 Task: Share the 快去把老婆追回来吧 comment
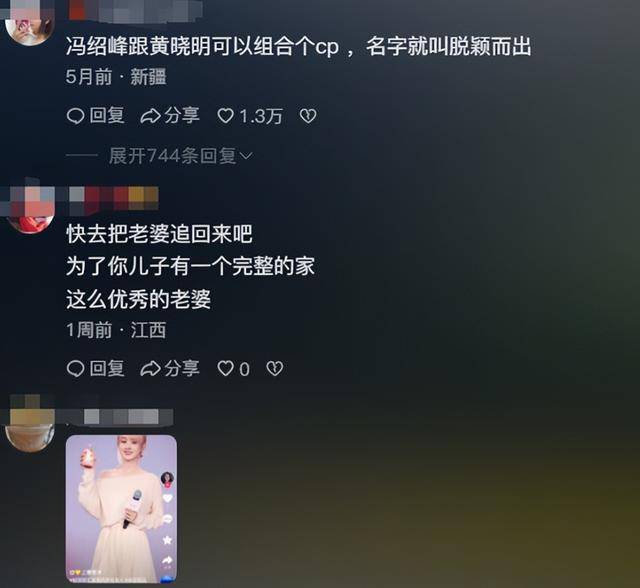tap(170, 369)
